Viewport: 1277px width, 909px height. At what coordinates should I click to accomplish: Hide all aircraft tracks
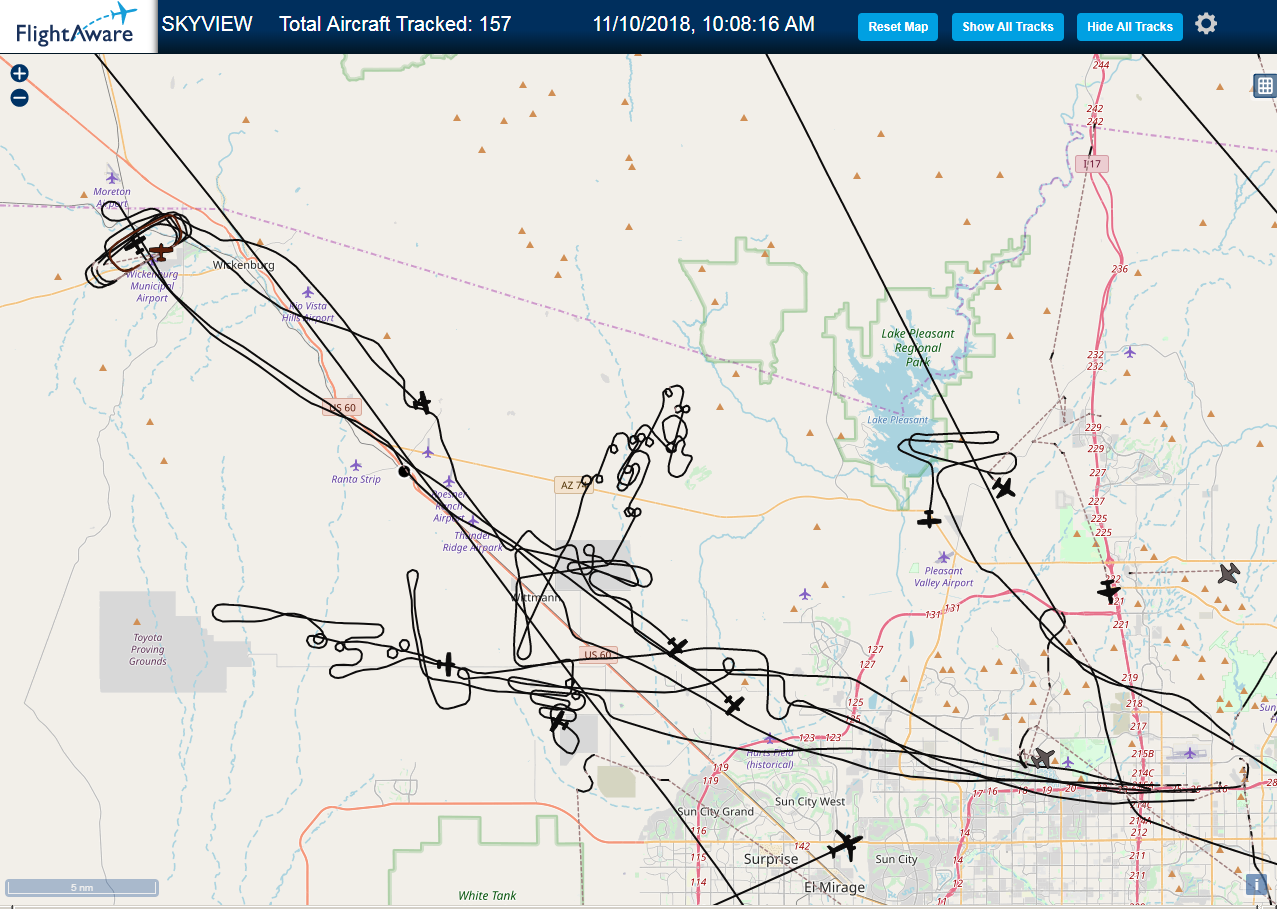click(x=1129, y=27)
